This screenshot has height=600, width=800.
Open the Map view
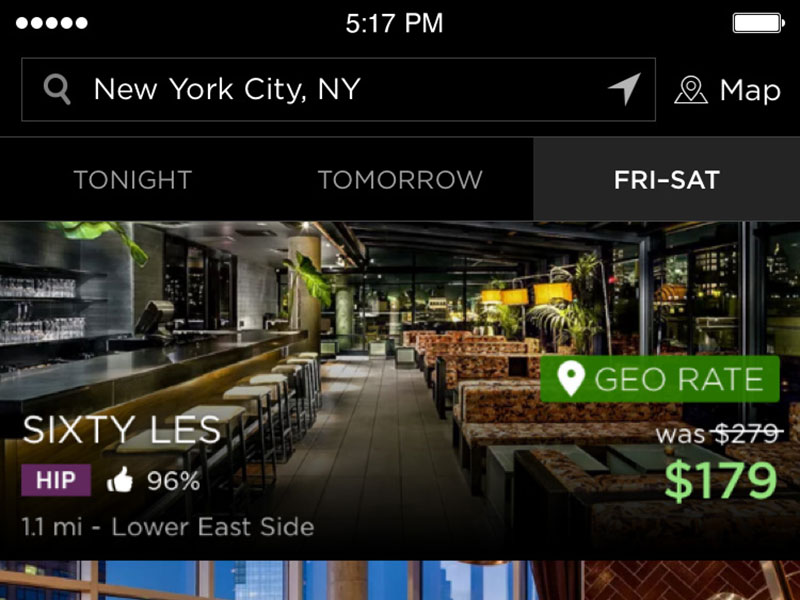click(x=728, y=90)
